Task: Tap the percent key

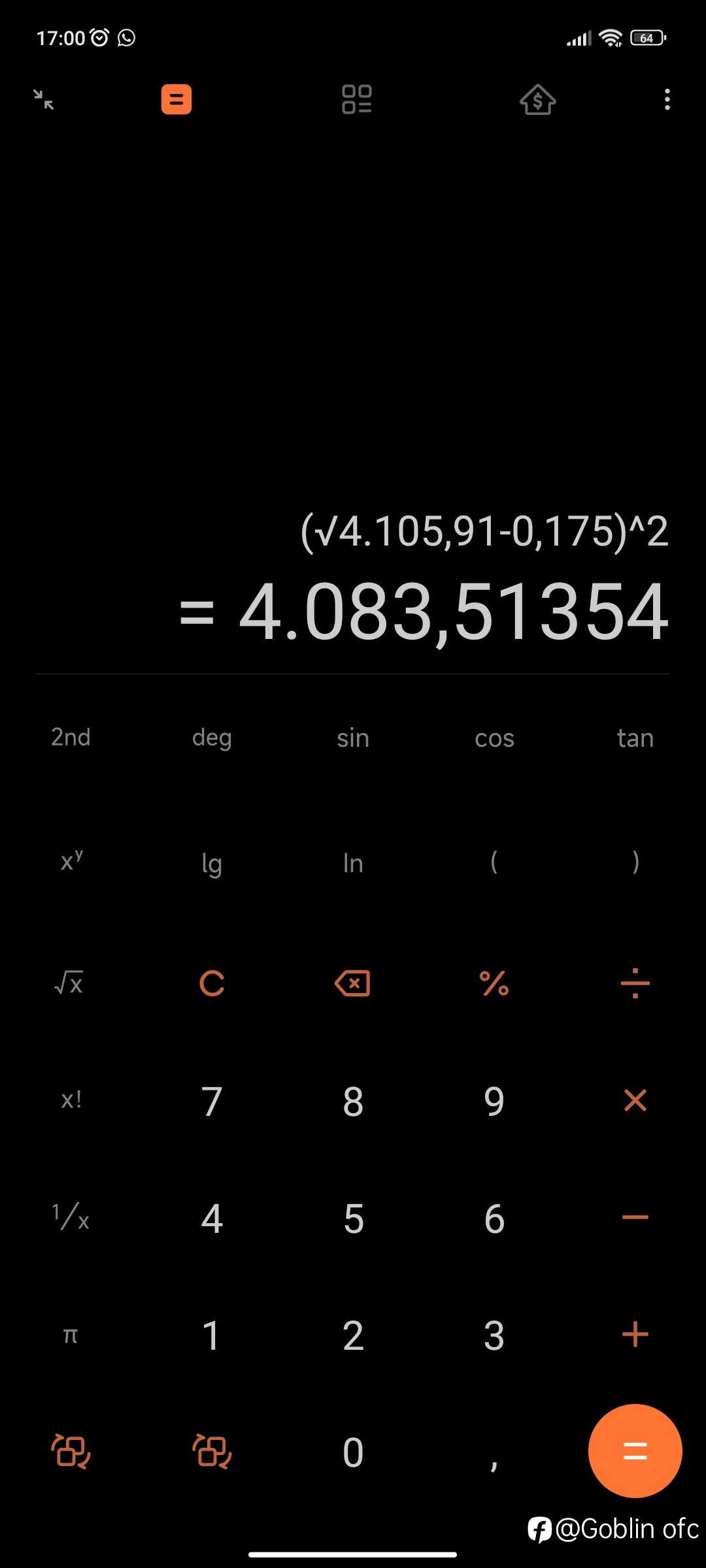Action: (494, 985)
